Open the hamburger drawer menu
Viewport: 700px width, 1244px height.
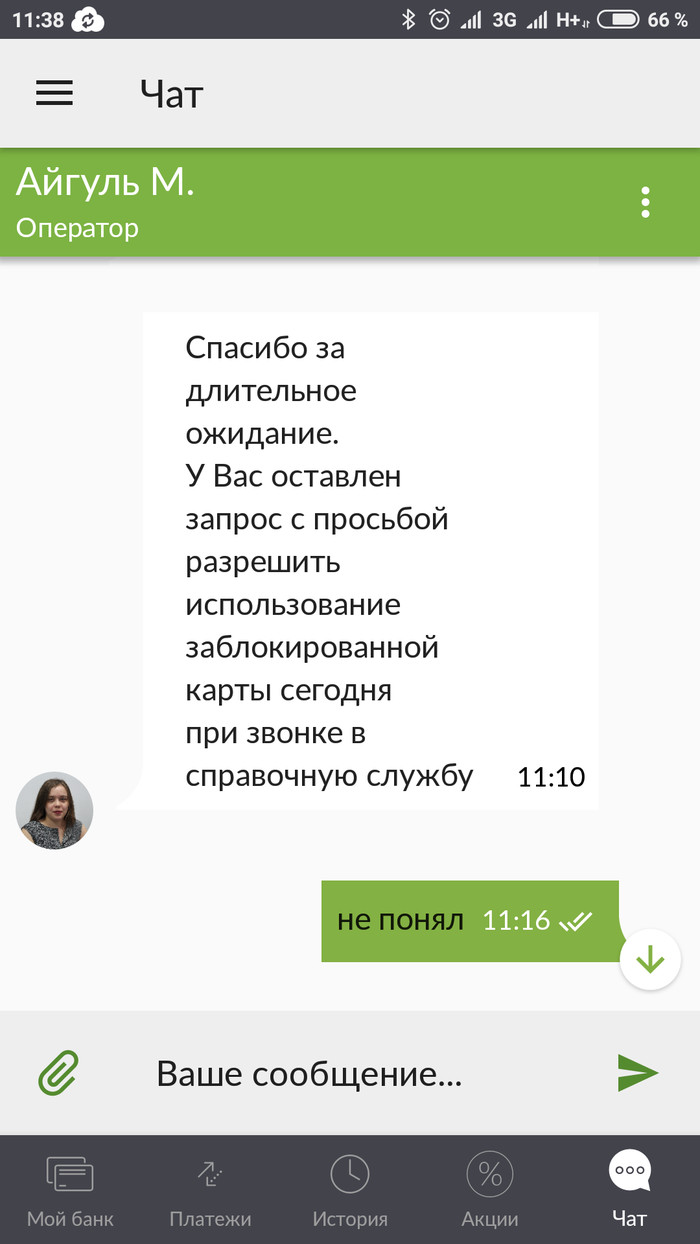pos(55,93)
